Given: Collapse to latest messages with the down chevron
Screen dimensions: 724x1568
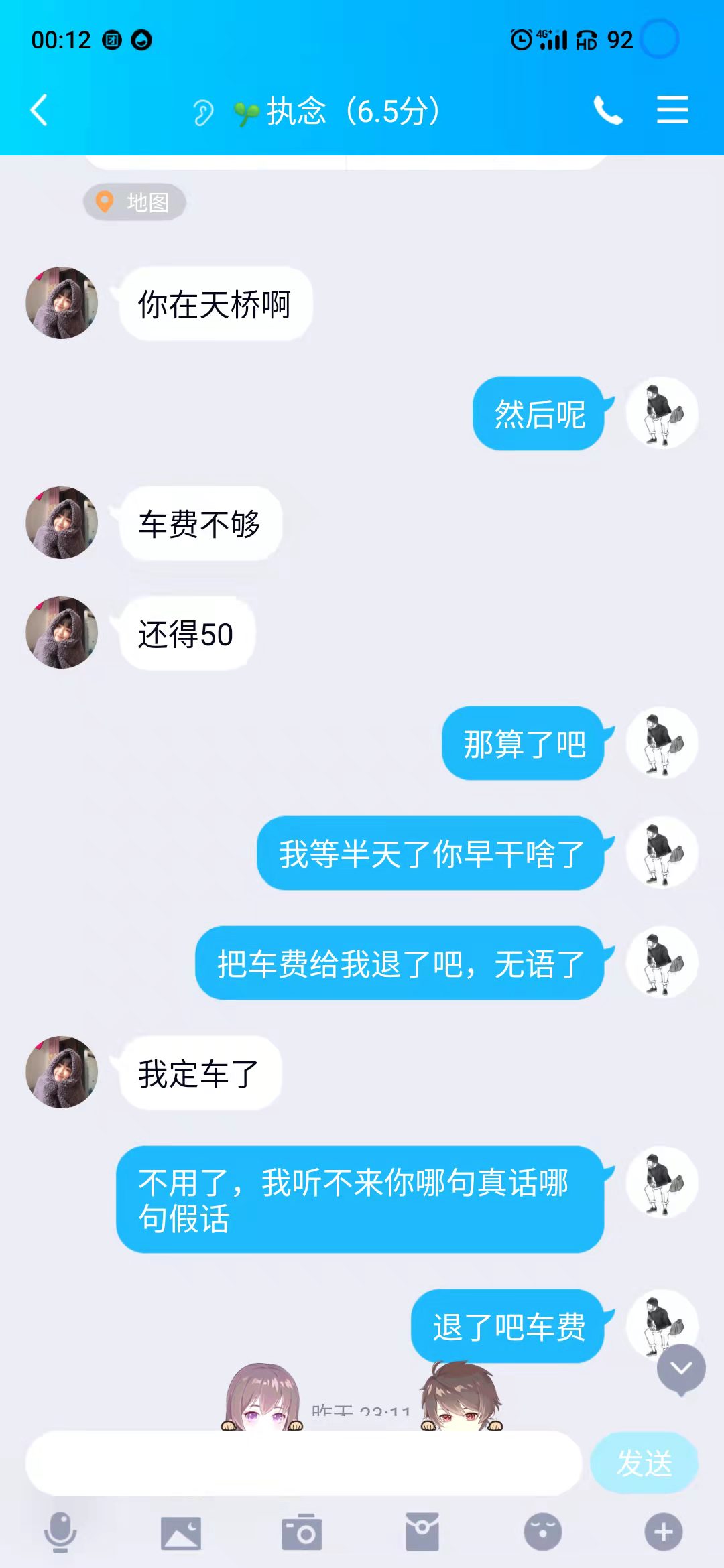Looking at the screenshot, I should [682, 1367].
